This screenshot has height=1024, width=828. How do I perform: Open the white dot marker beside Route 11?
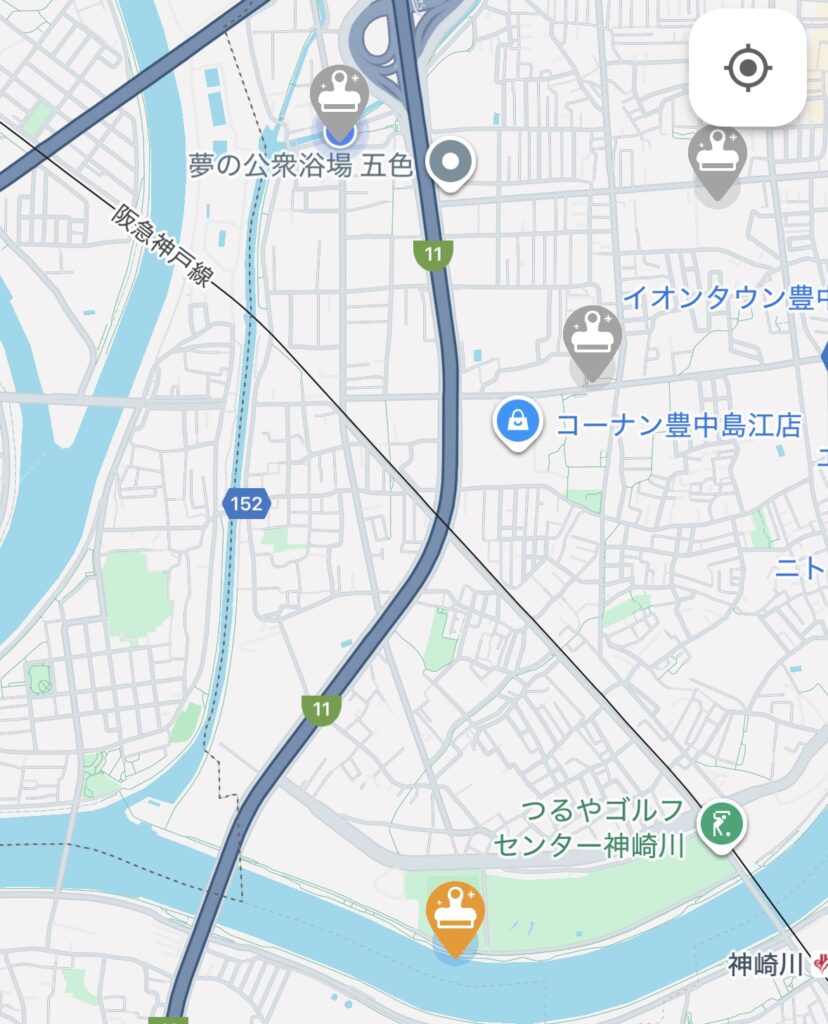click(450, 160)
